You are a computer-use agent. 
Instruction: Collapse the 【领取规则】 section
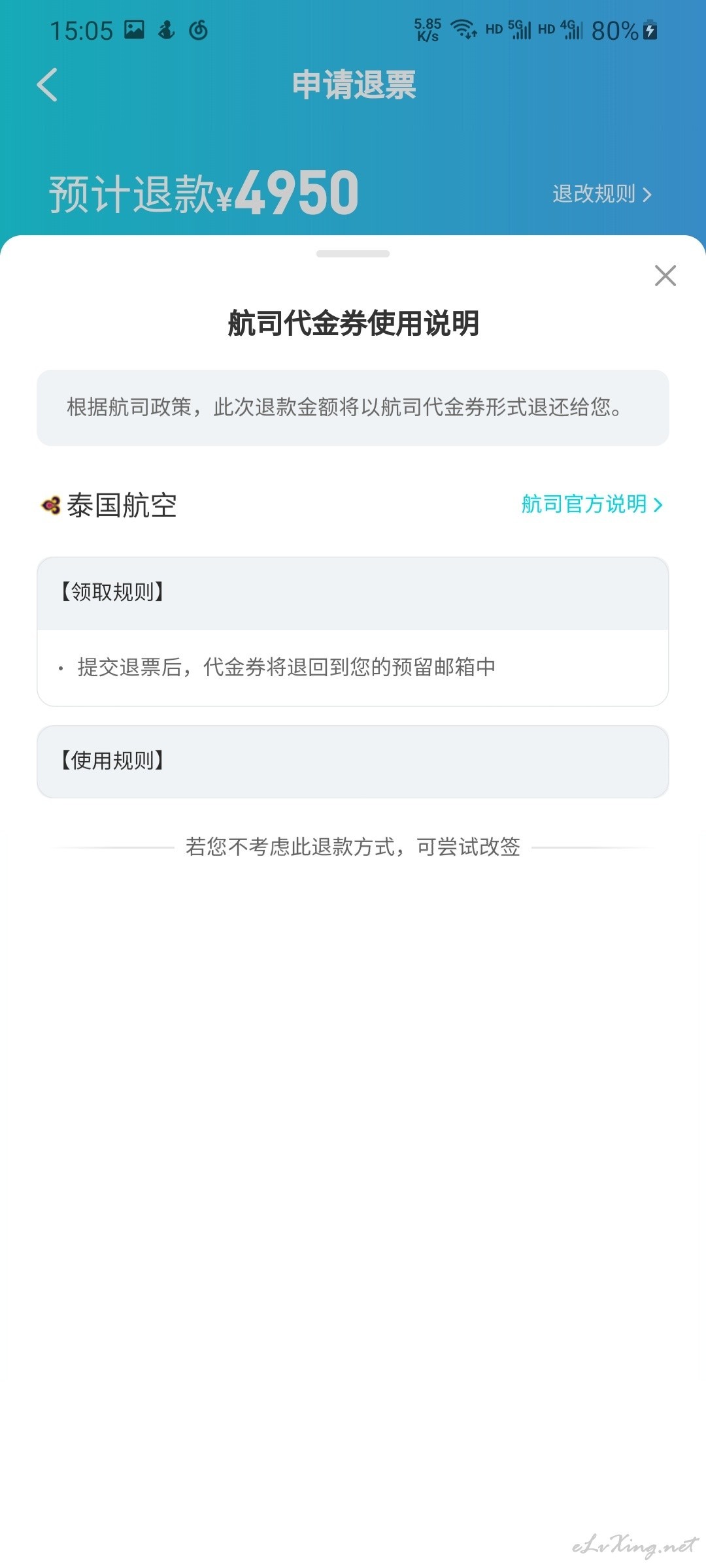(x=353, y=593)
